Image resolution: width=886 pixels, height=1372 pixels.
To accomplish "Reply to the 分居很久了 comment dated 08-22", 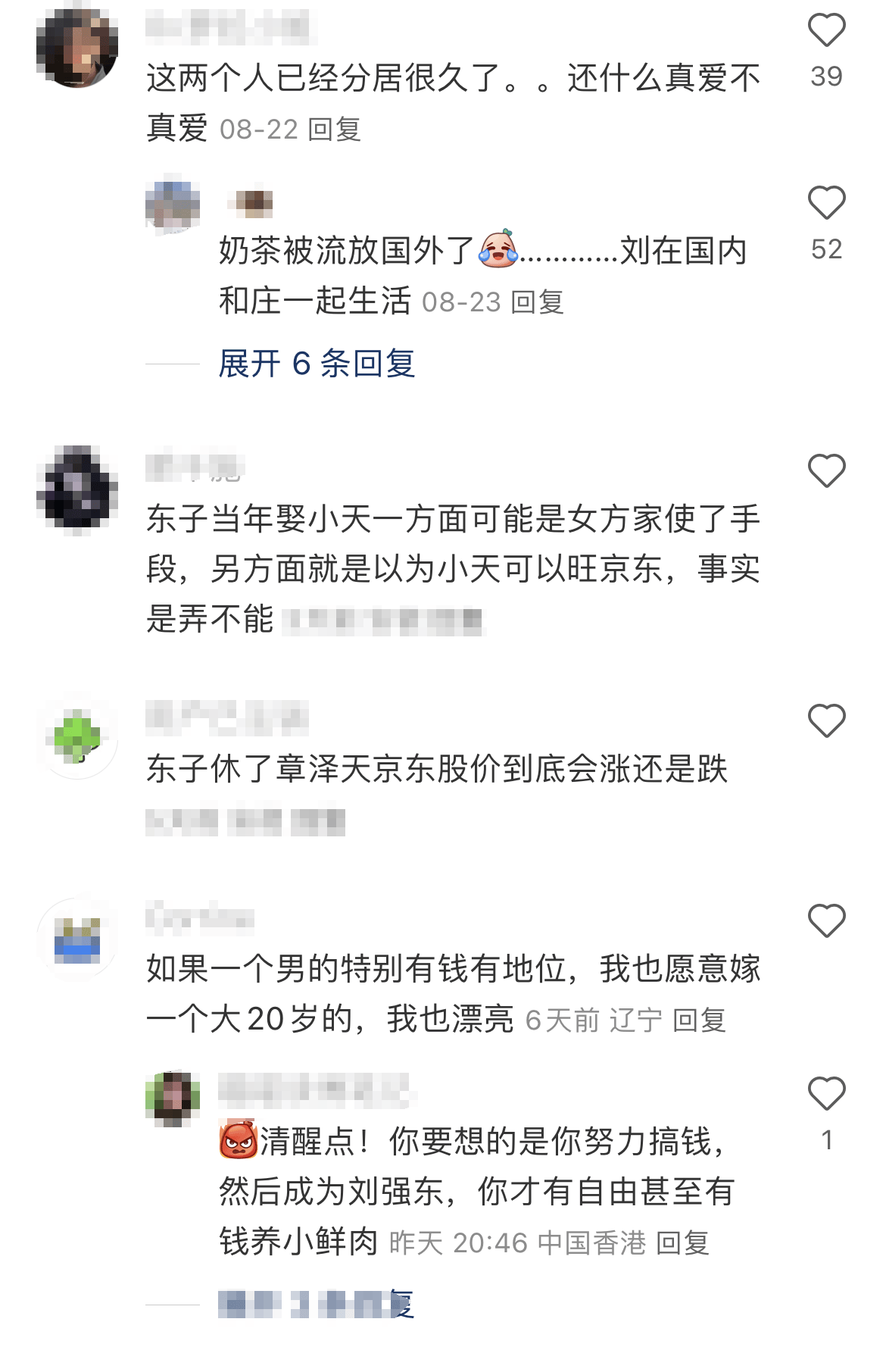I will coord(335,130).
